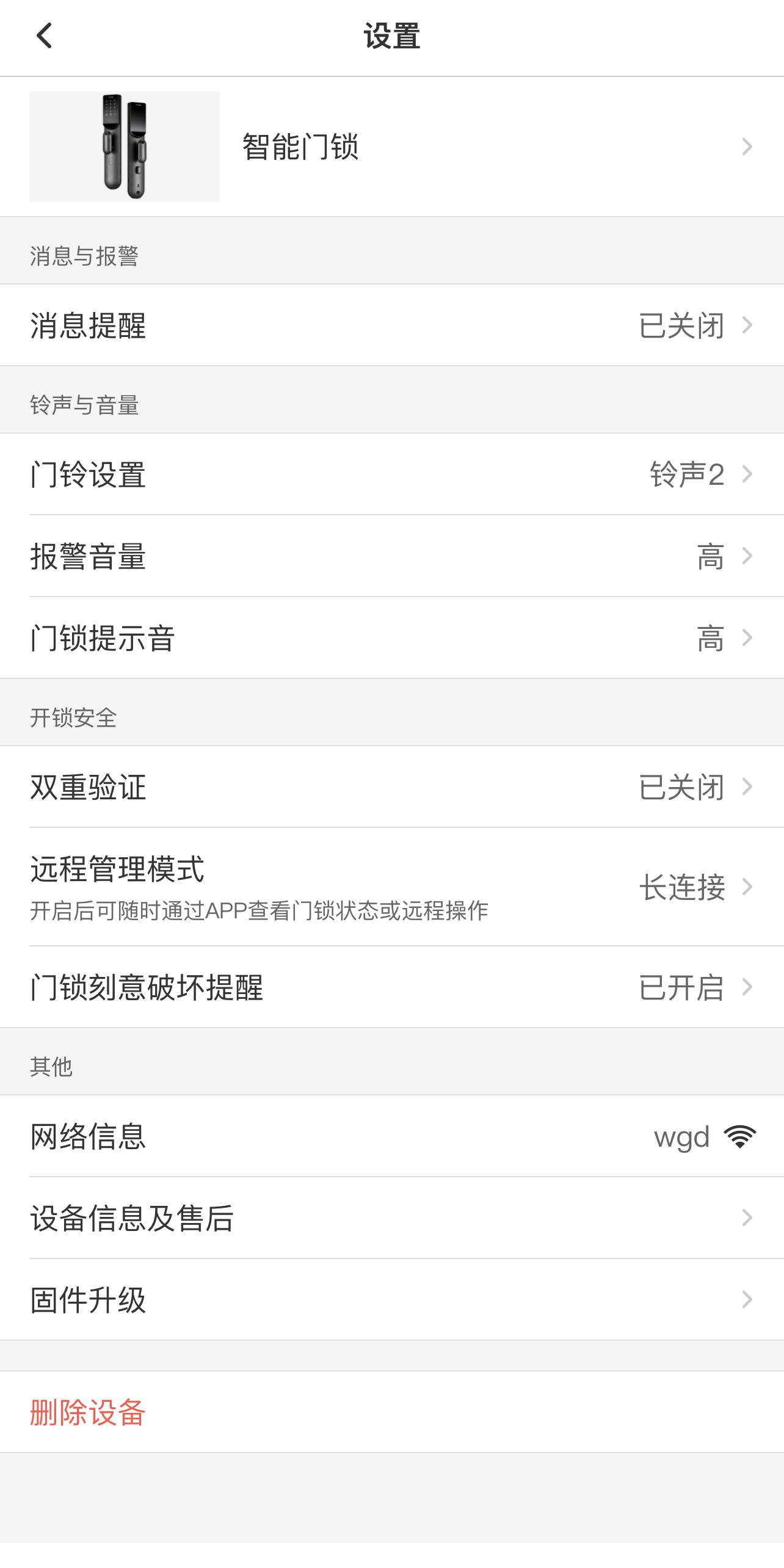This screenshot has height=1568, width=784.
Task: Disable 门锁刻意破坏提醒 tamper alert
Action: pos(391,984)
